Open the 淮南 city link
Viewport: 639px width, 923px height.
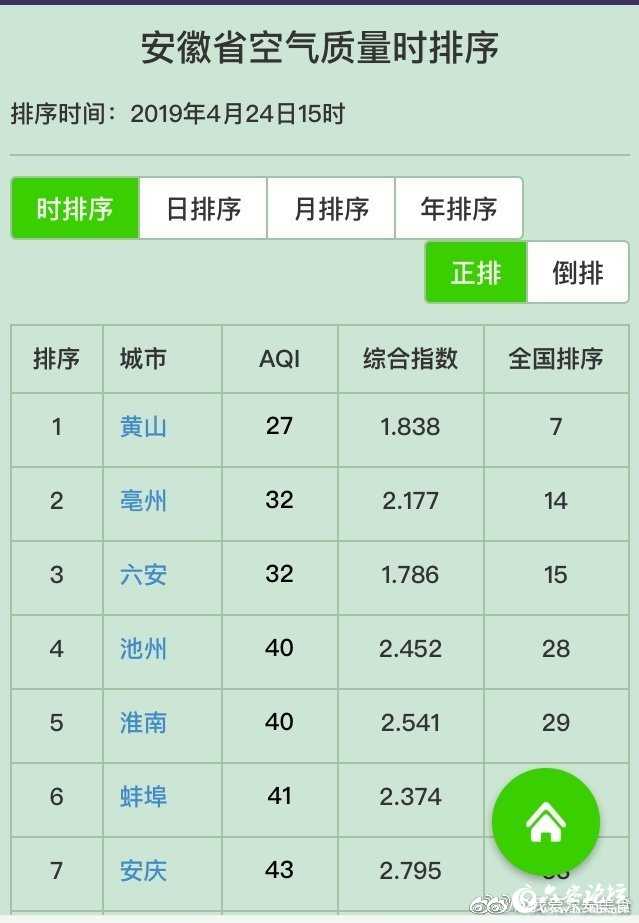143,723
